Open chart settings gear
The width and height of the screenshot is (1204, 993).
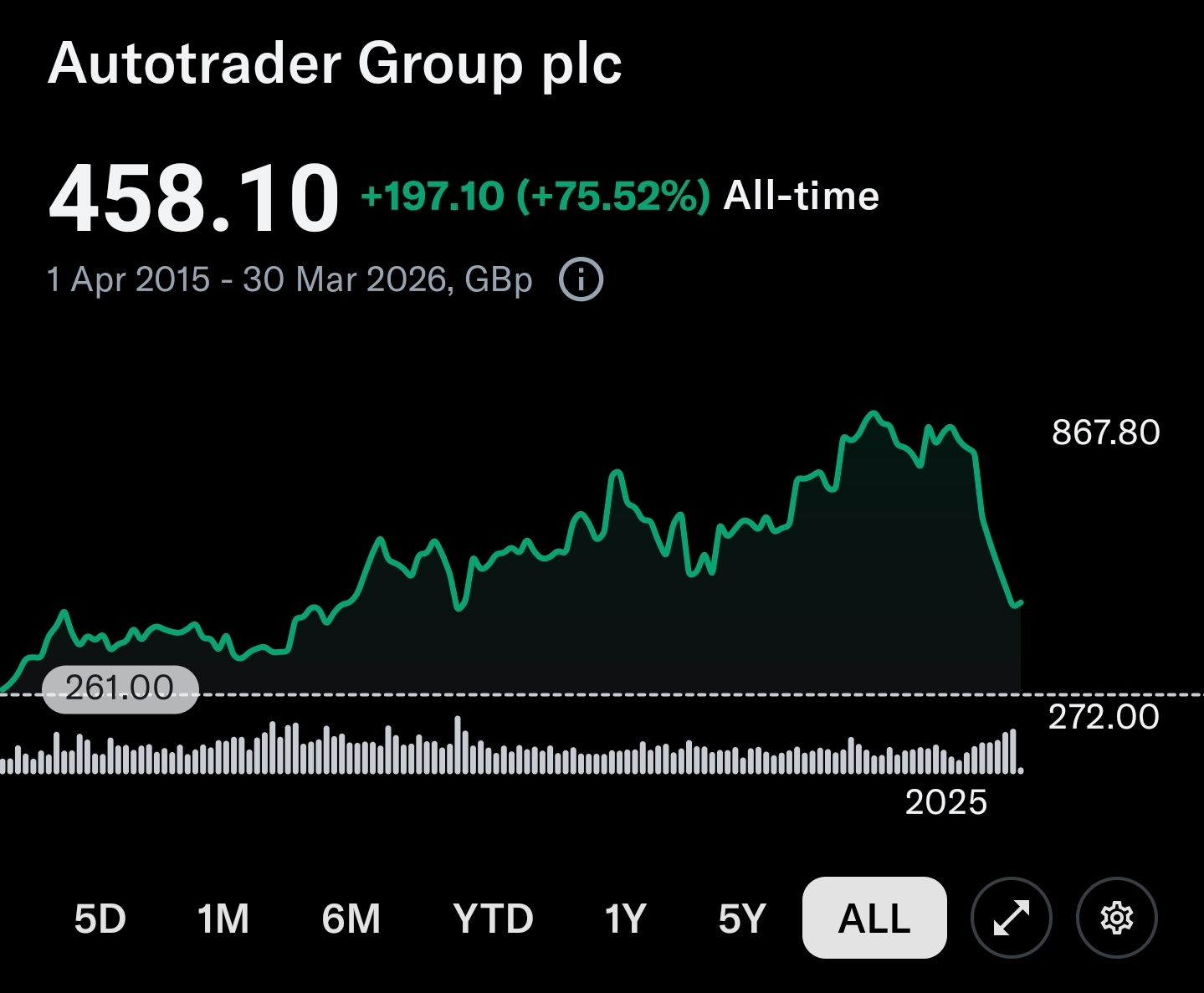click(x=1116, y=918)
